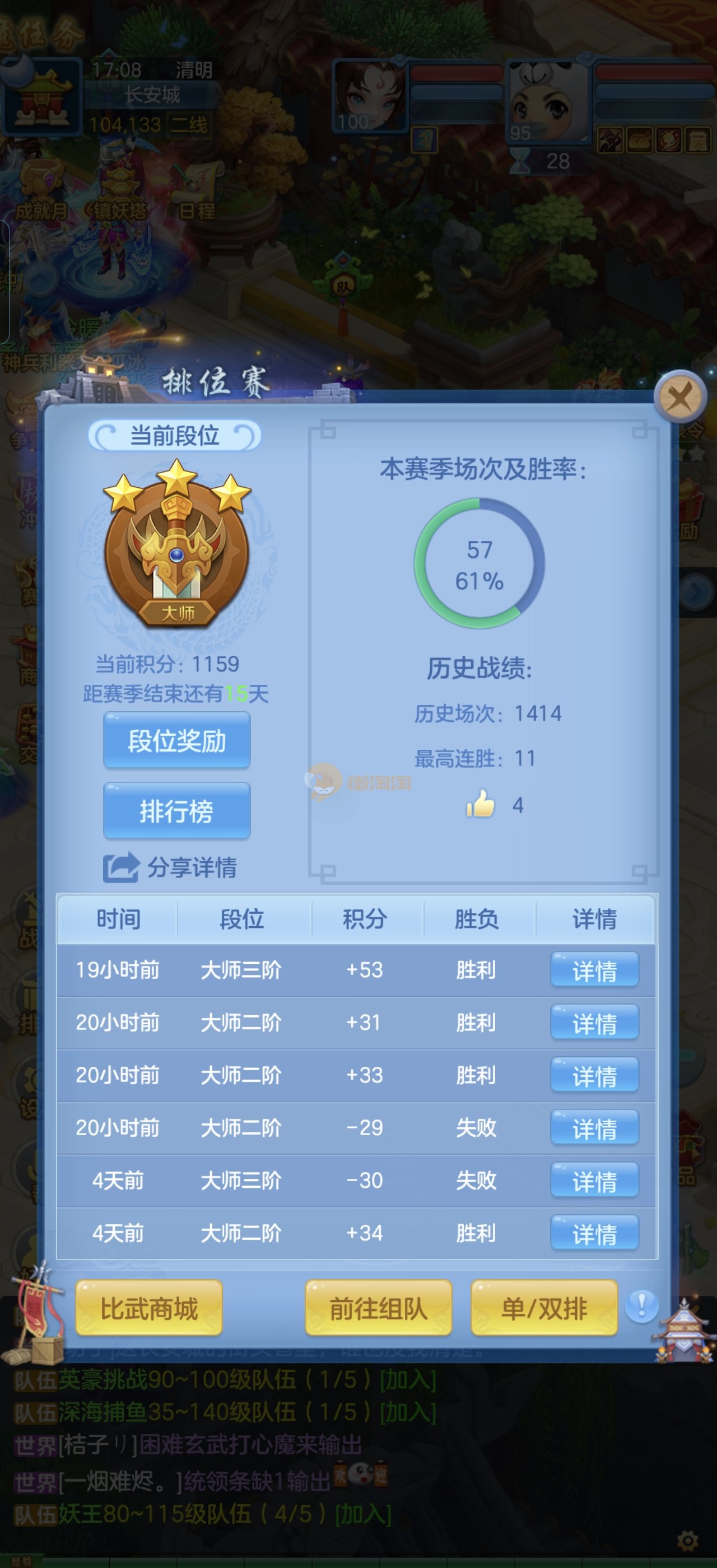Open 详情 for the +53 victory match
Image resolution: width=717 pixels, height=1568 pixels.
[x=594, y=970]
